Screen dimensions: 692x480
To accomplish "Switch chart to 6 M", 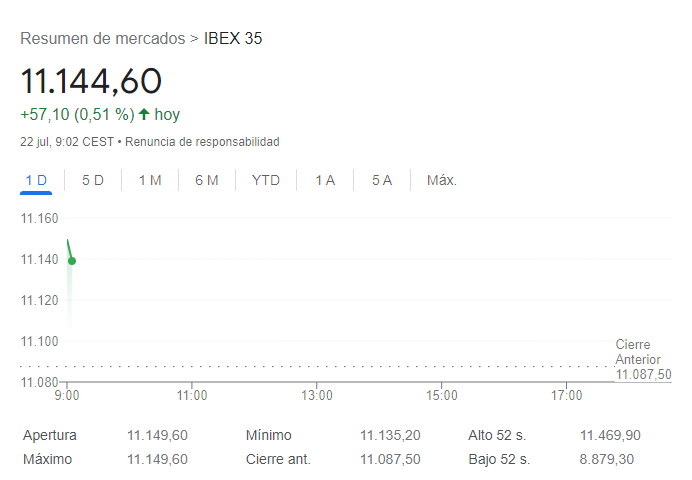I will 207,181.
